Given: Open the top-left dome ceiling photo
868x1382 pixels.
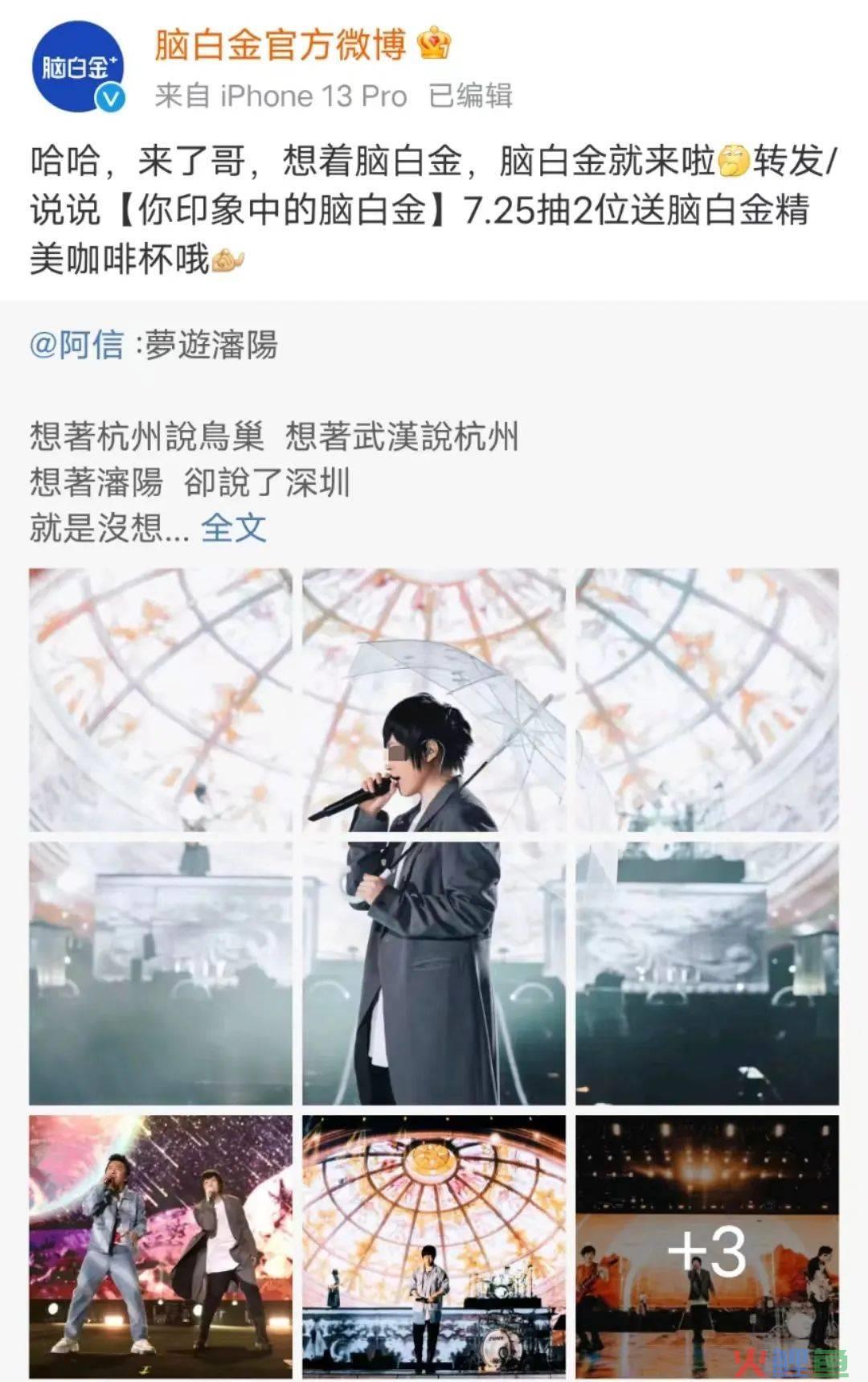Looking at the screenshot, I should tap(161, 699).
